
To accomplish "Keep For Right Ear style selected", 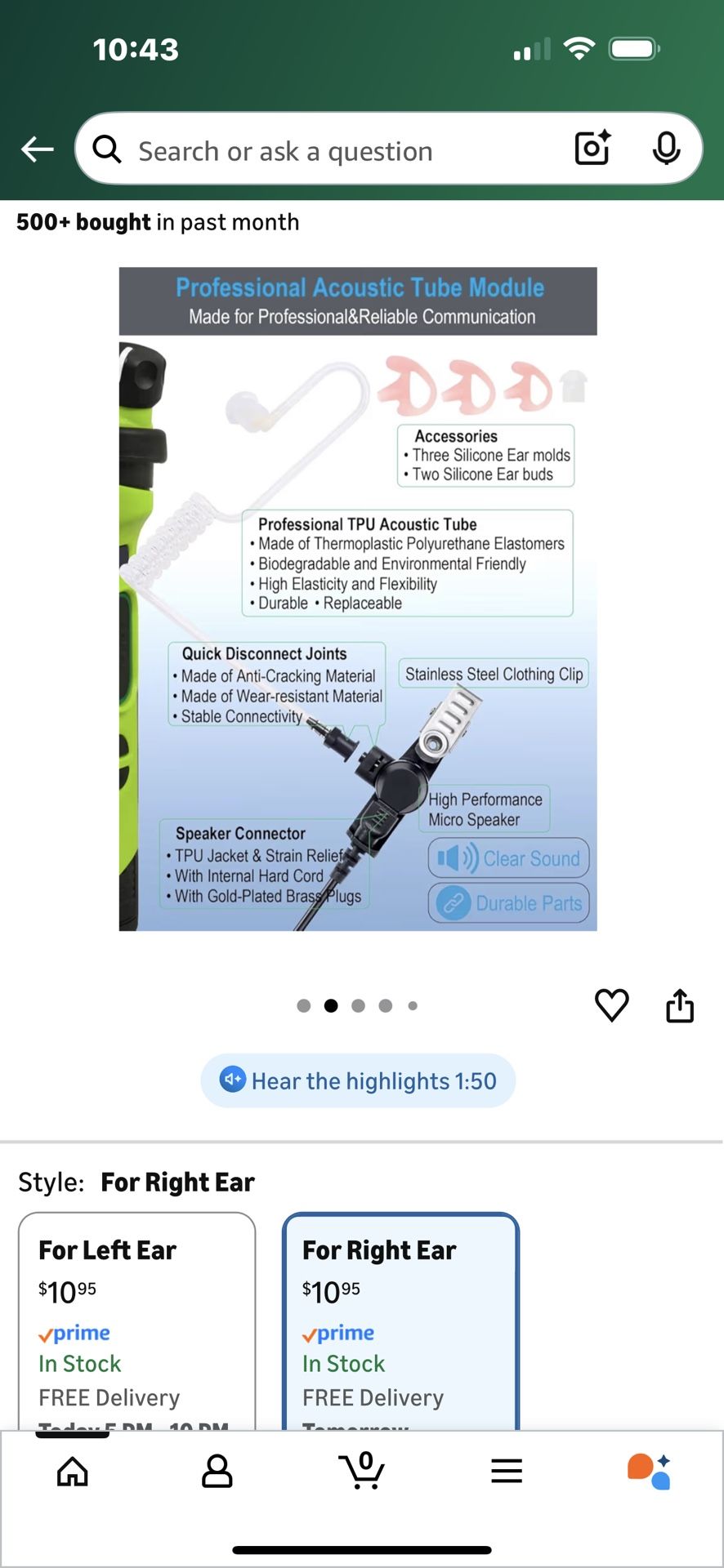I will point(400,1315).
